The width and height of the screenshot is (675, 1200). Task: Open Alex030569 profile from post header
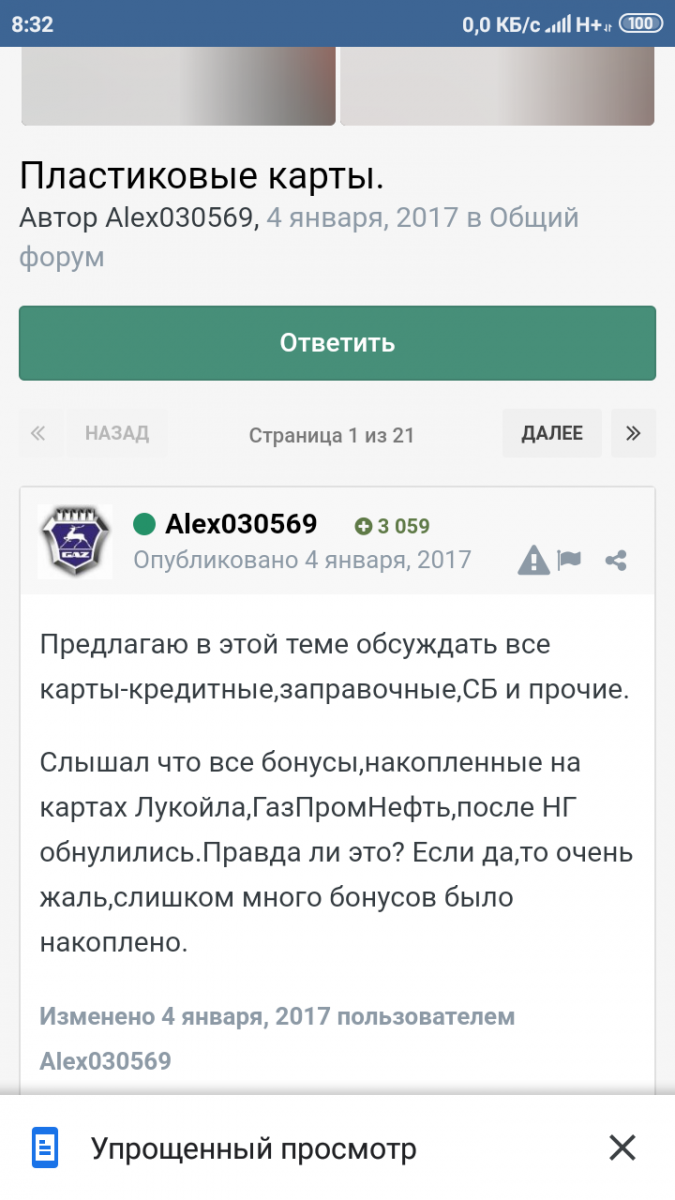point(240,523)
